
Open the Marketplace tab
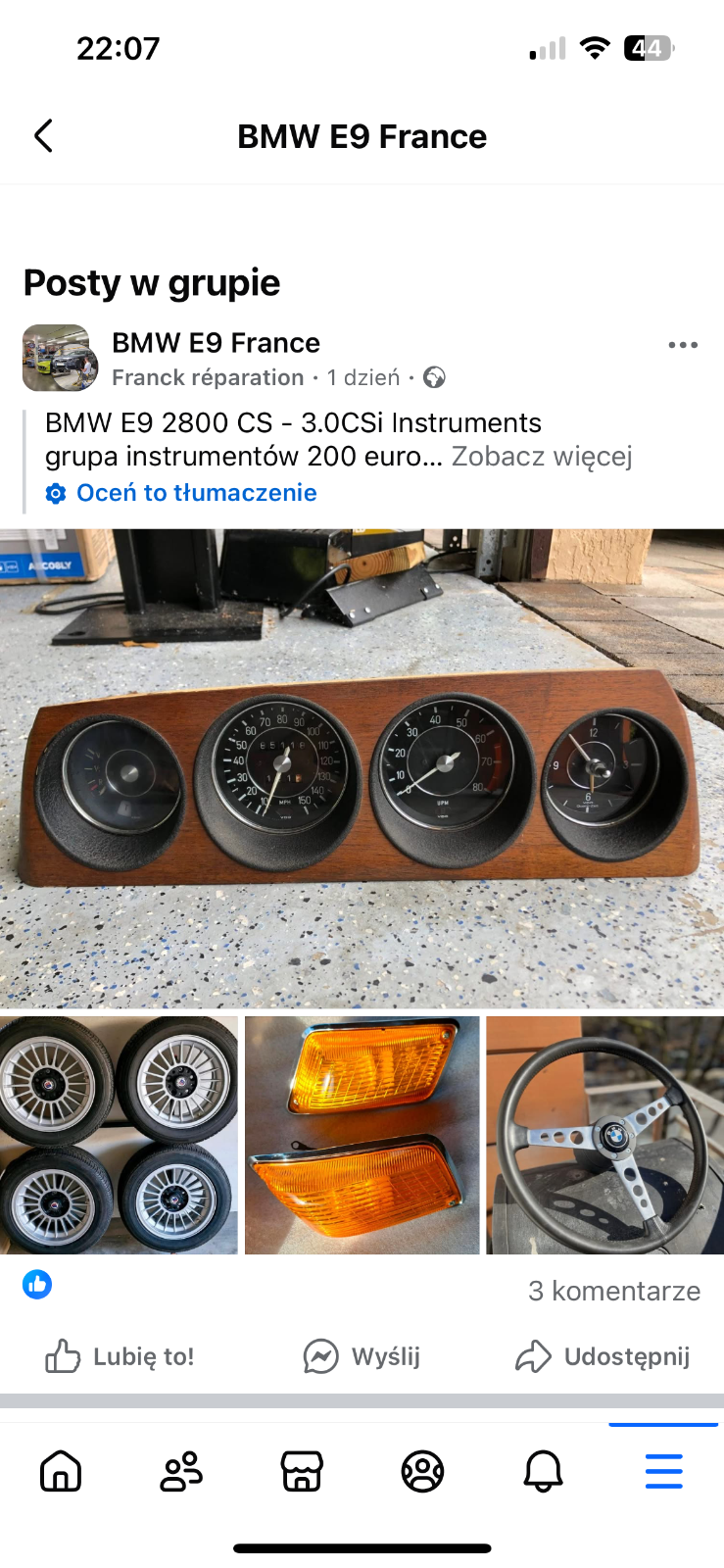click(302, 1471)
